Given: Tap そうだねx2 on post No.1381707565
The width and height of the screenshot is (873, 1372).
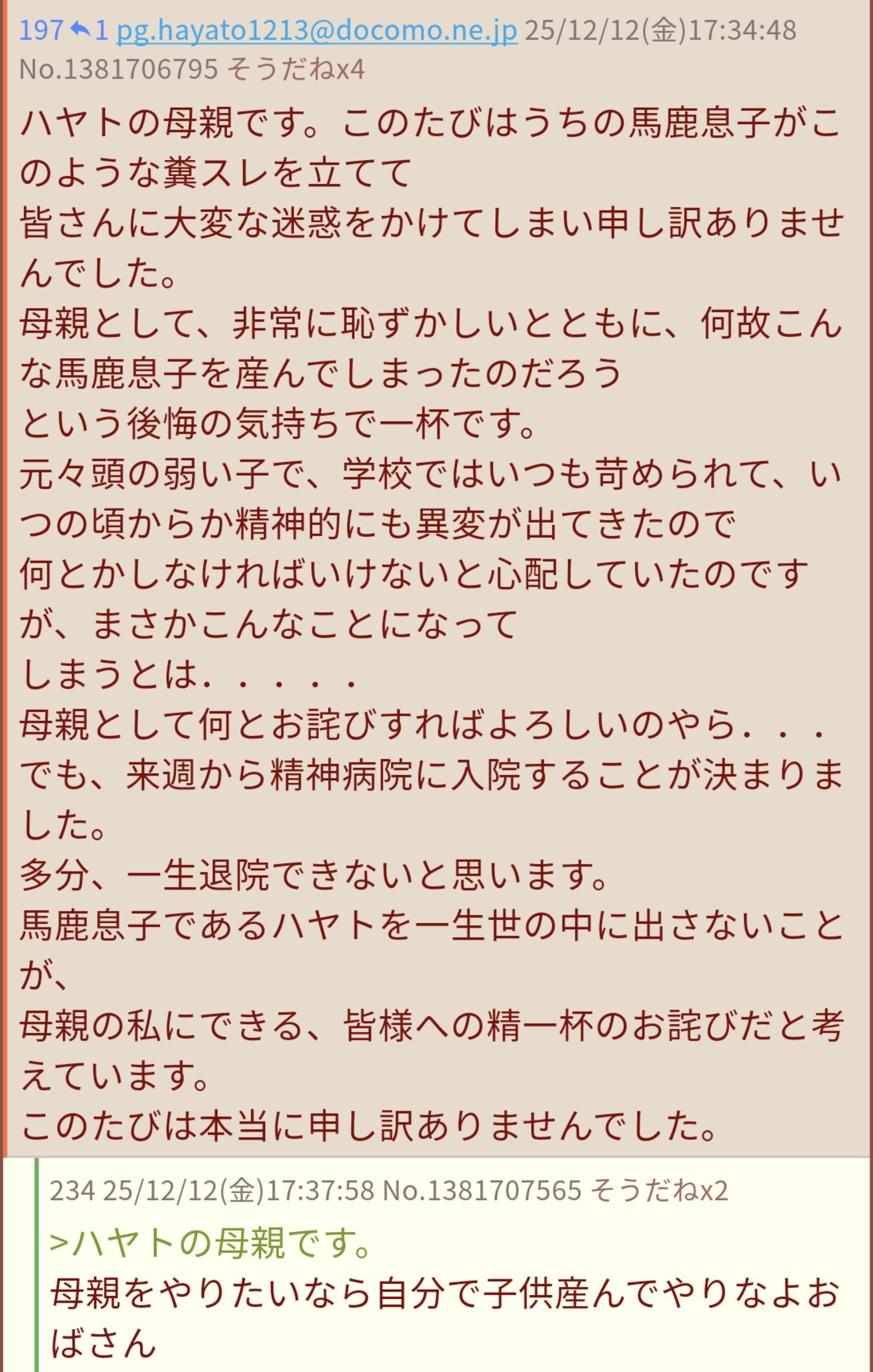Looking at the screenshot, I should coord(659,1191).
